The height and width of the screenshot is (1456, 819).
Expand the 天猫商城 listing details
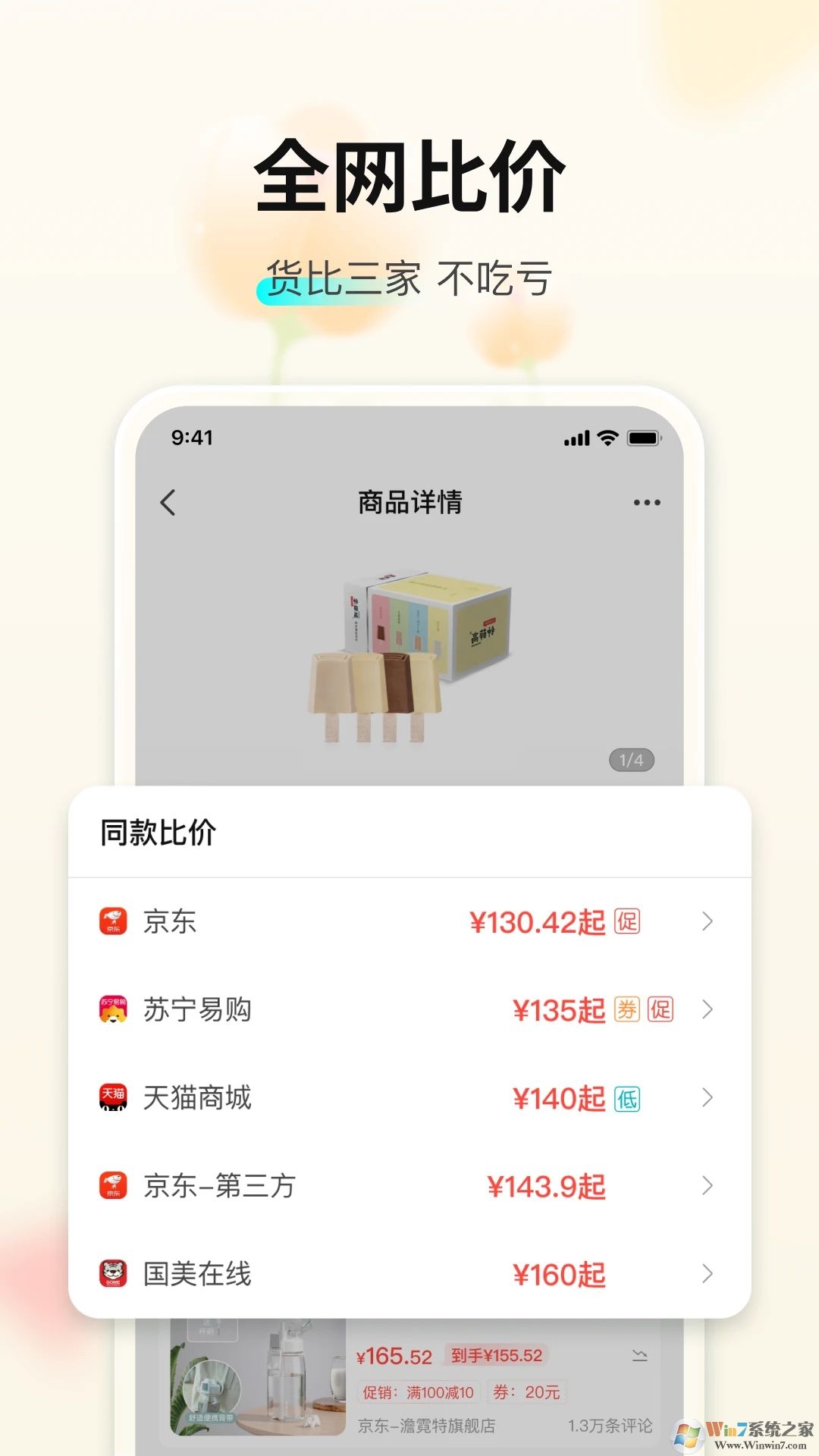[708, 1098]
